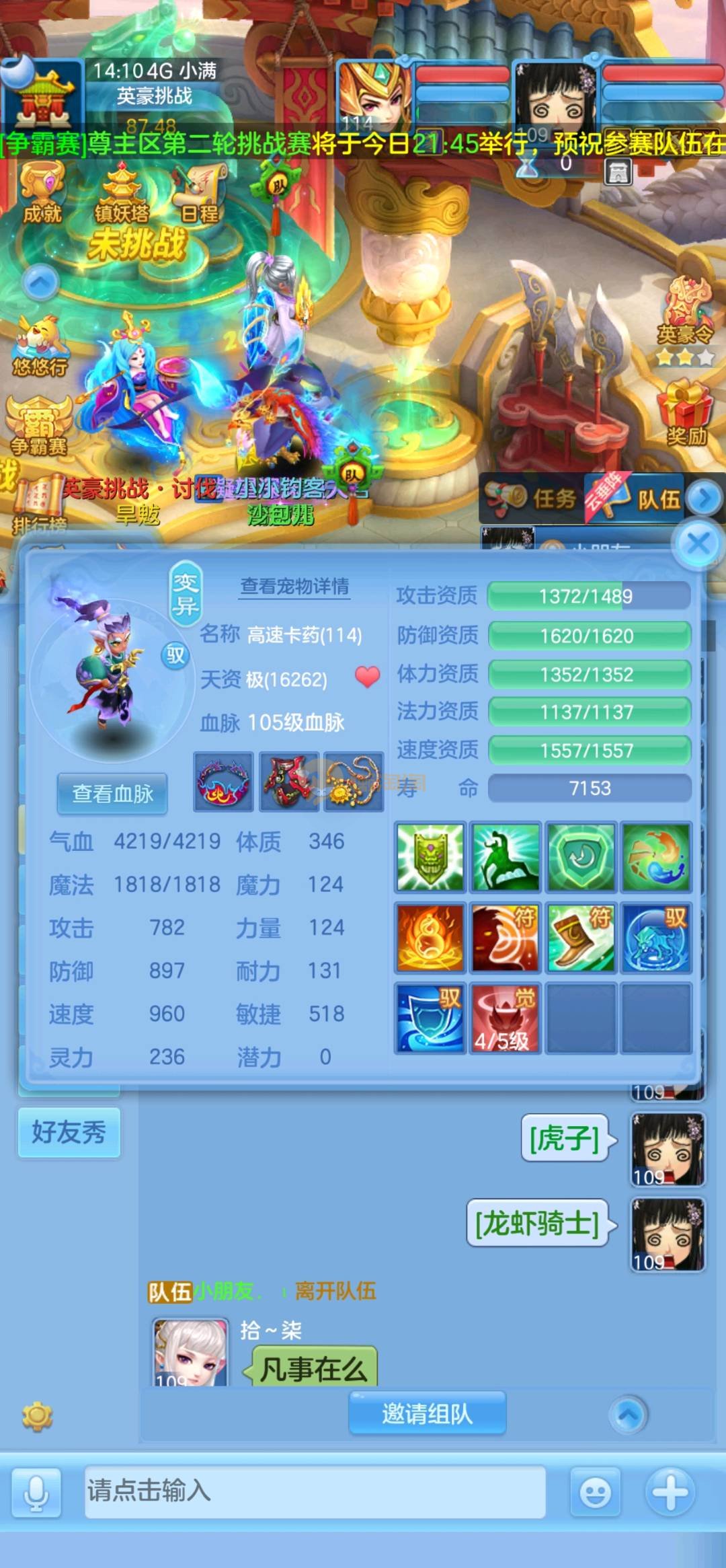Open the 镇妖塔 icon
The height and width of the screenshot is (1568, 726).
coord(122,193)
